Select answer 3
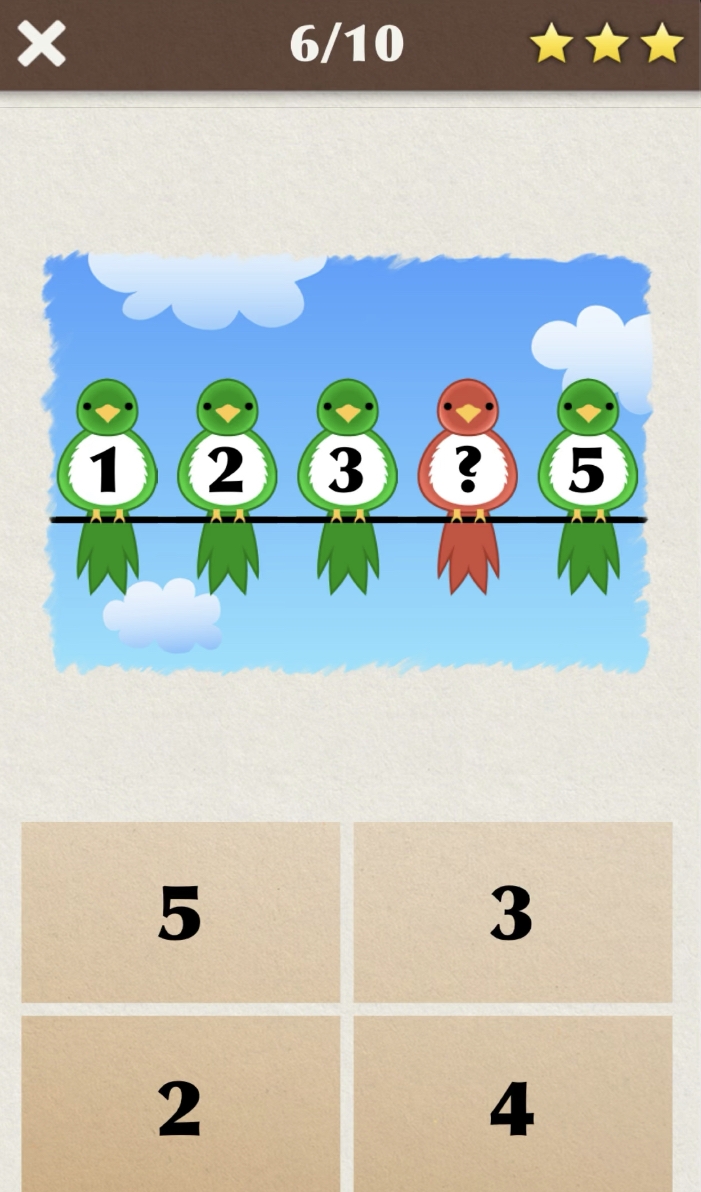This screenshot has width=701, height=1192. (512, 912)
